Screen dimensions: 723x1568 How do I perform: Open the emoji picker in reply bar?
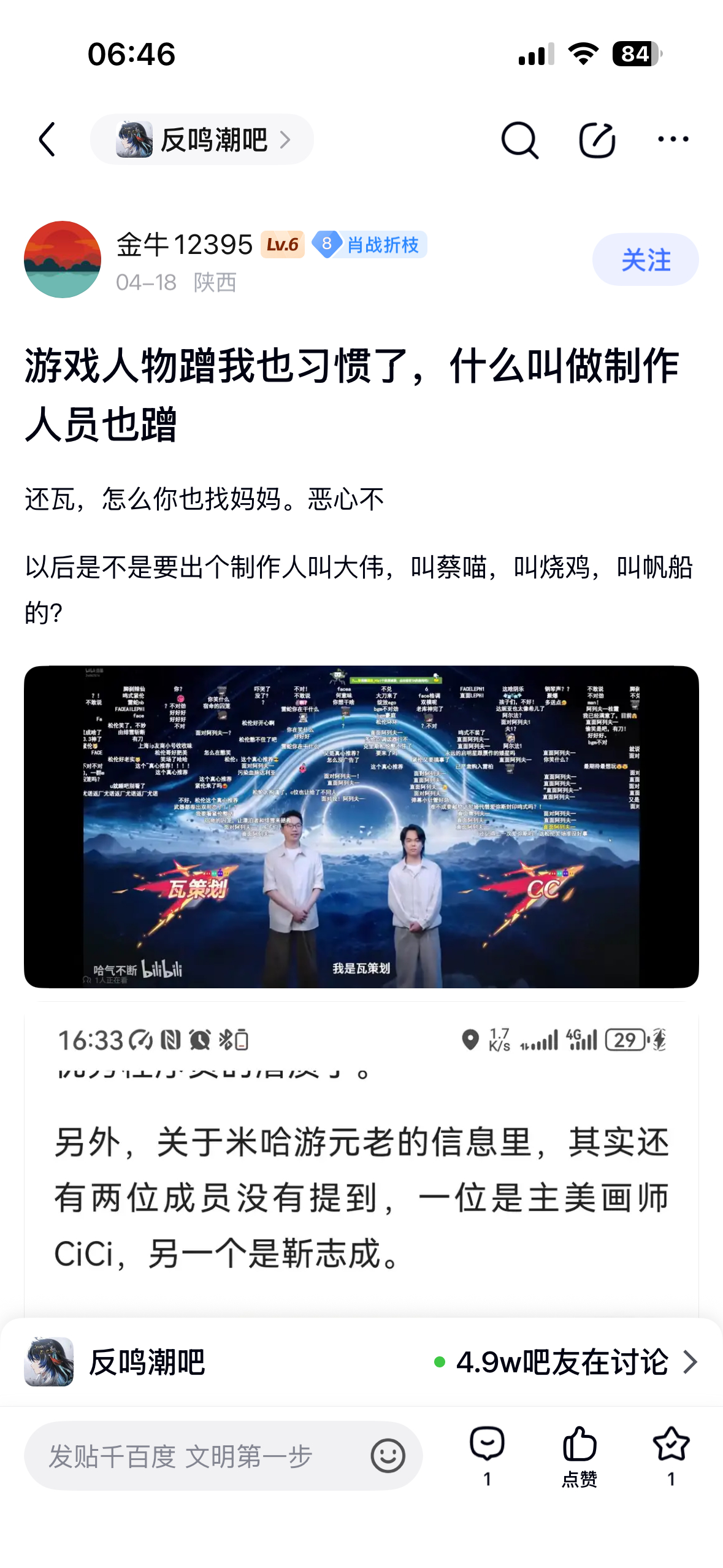coord(388,1456)
